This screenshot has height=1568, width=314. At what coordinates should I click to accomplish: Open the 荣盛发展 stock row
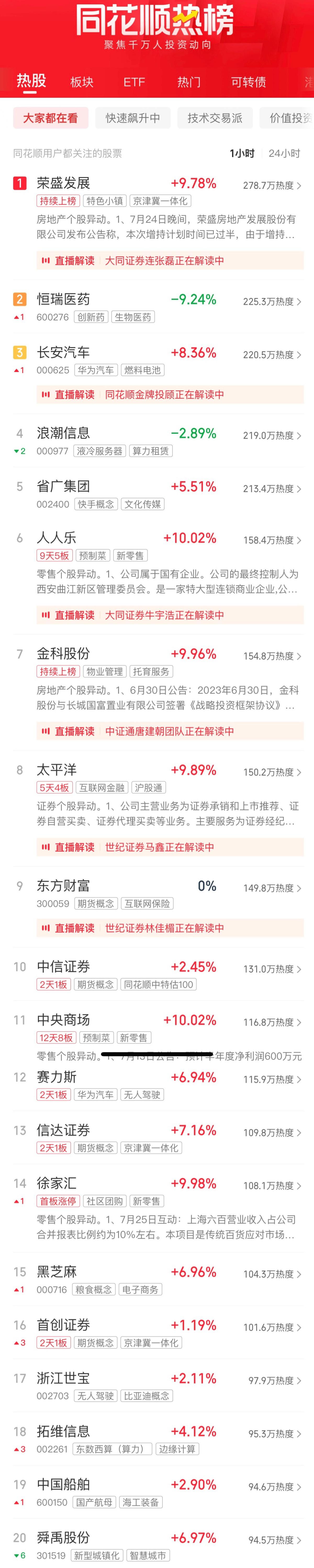point(63,183)
